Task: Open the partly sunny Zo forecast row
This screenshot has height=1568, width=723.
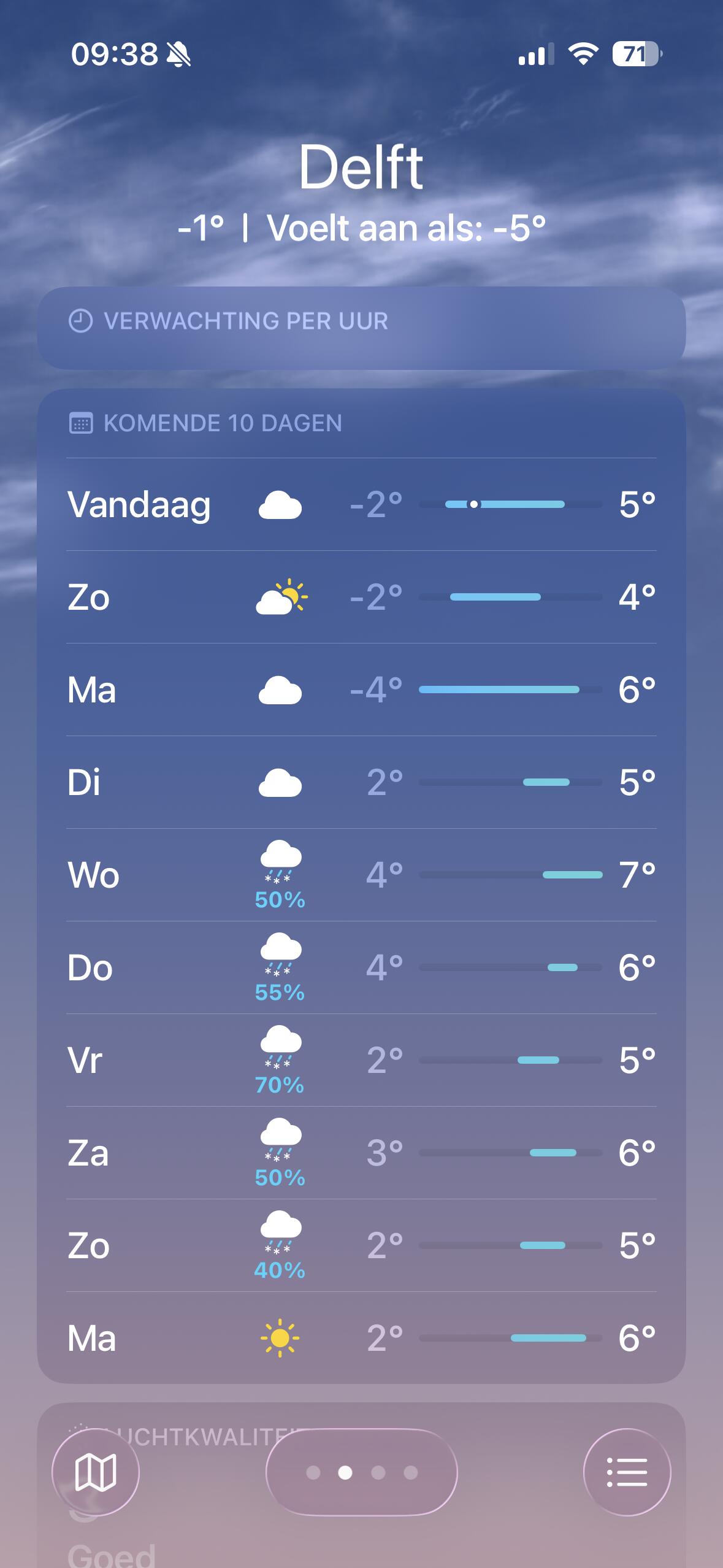Action: [361, 597]
